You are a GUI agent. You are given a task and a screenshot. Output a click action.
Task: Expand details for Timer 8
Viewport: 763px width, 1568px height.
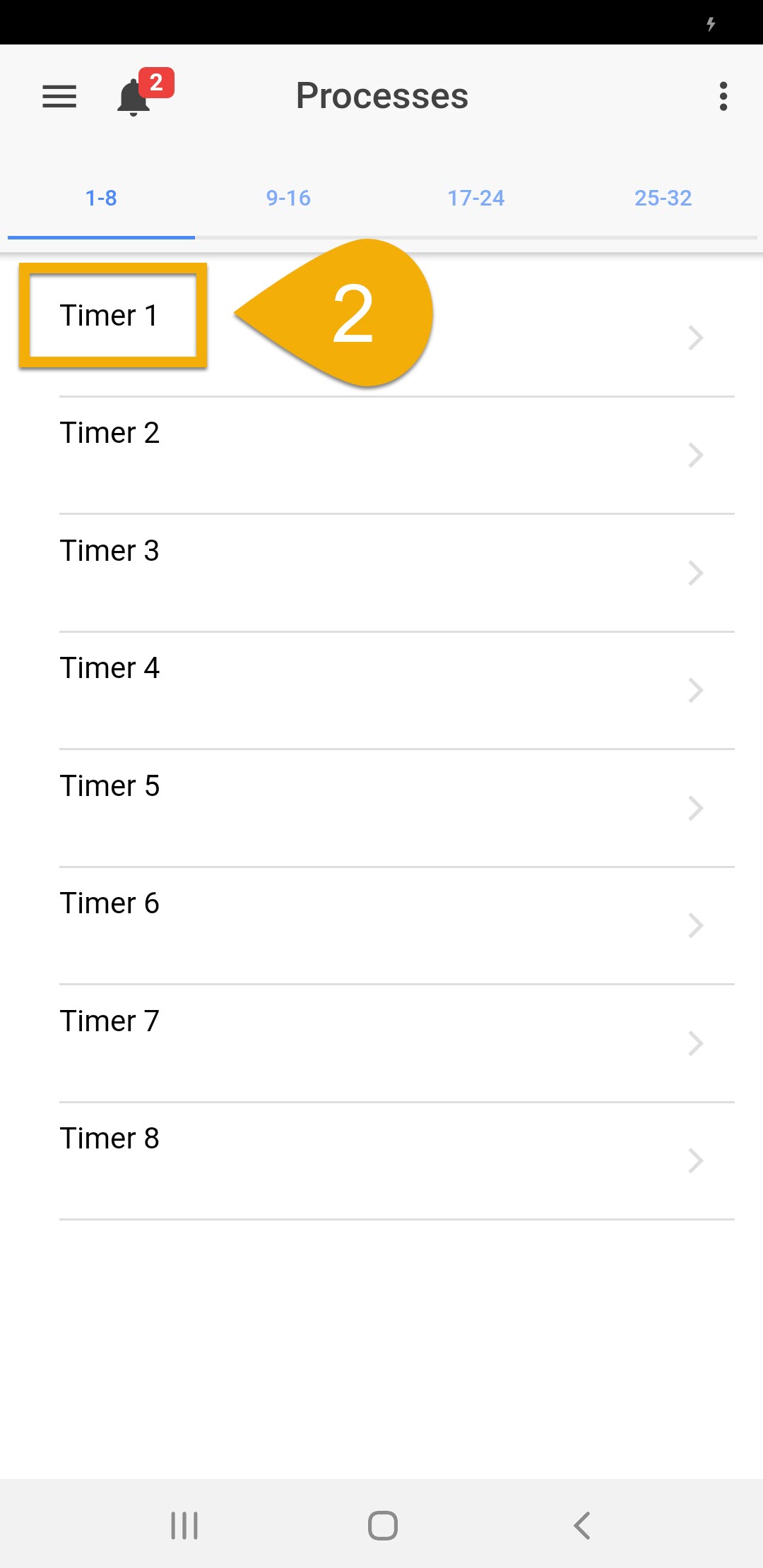696,1160
